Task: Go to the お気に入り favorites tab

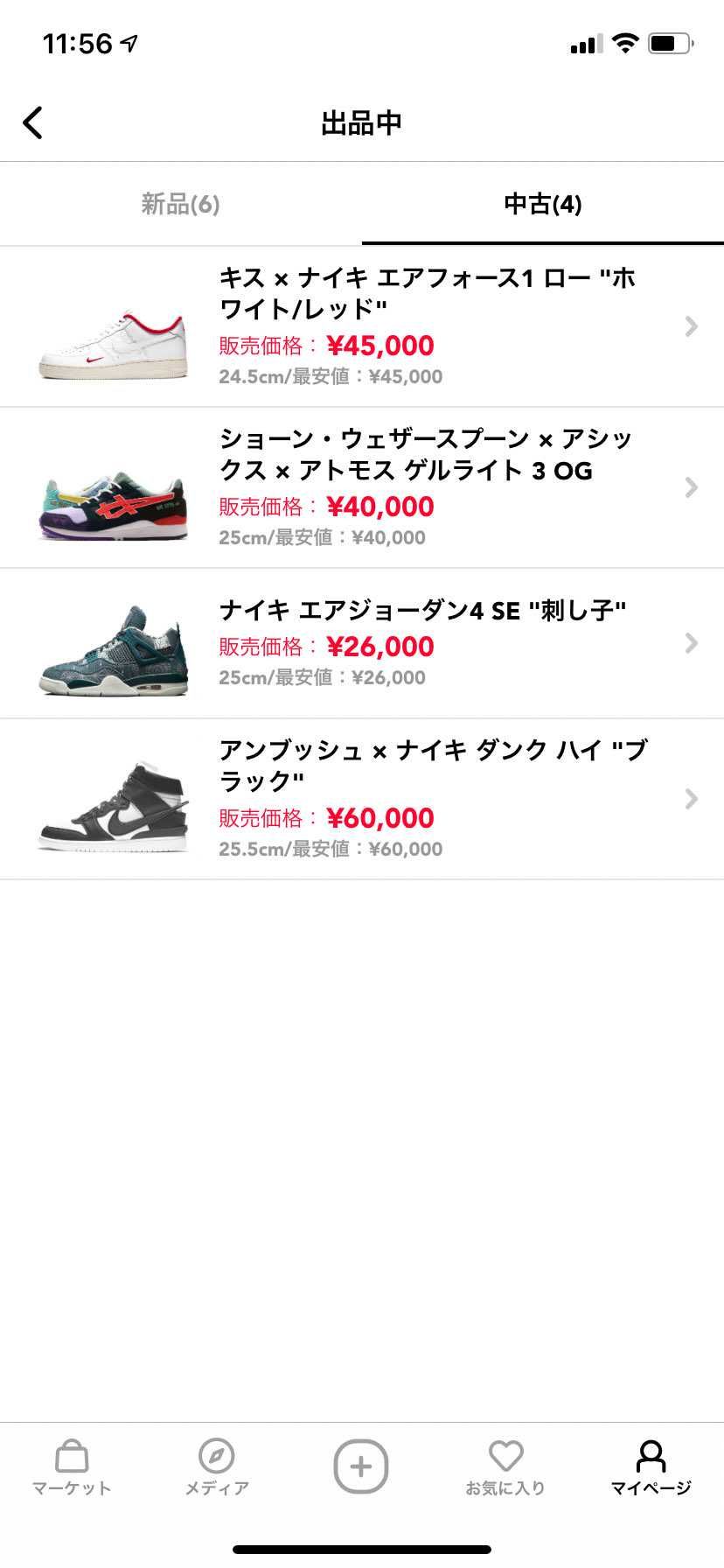Action: pyautogui.click(x=505, y=1467)
